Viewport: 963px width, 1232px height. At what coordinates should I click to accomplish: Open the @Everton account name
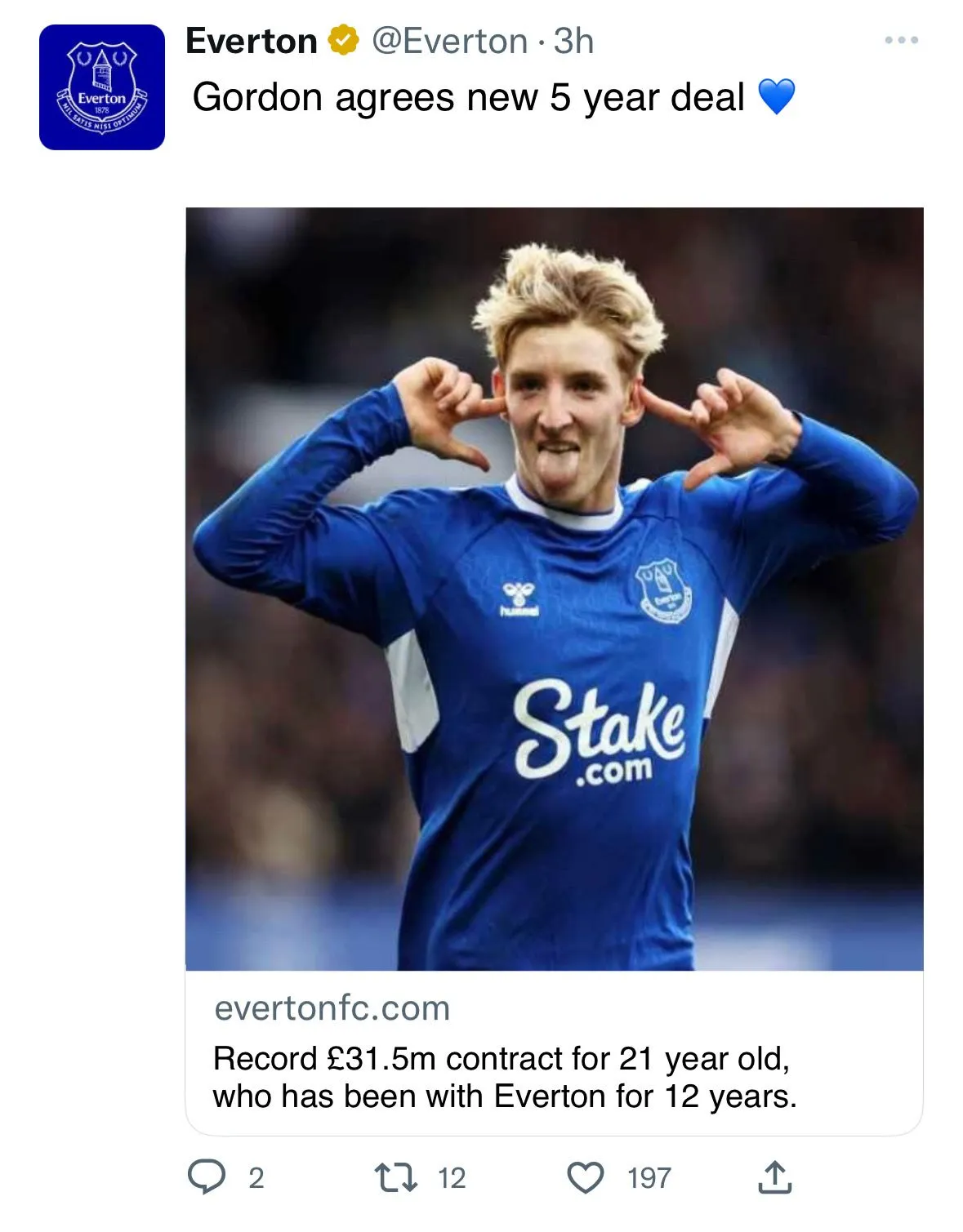[x=252, y=41]
